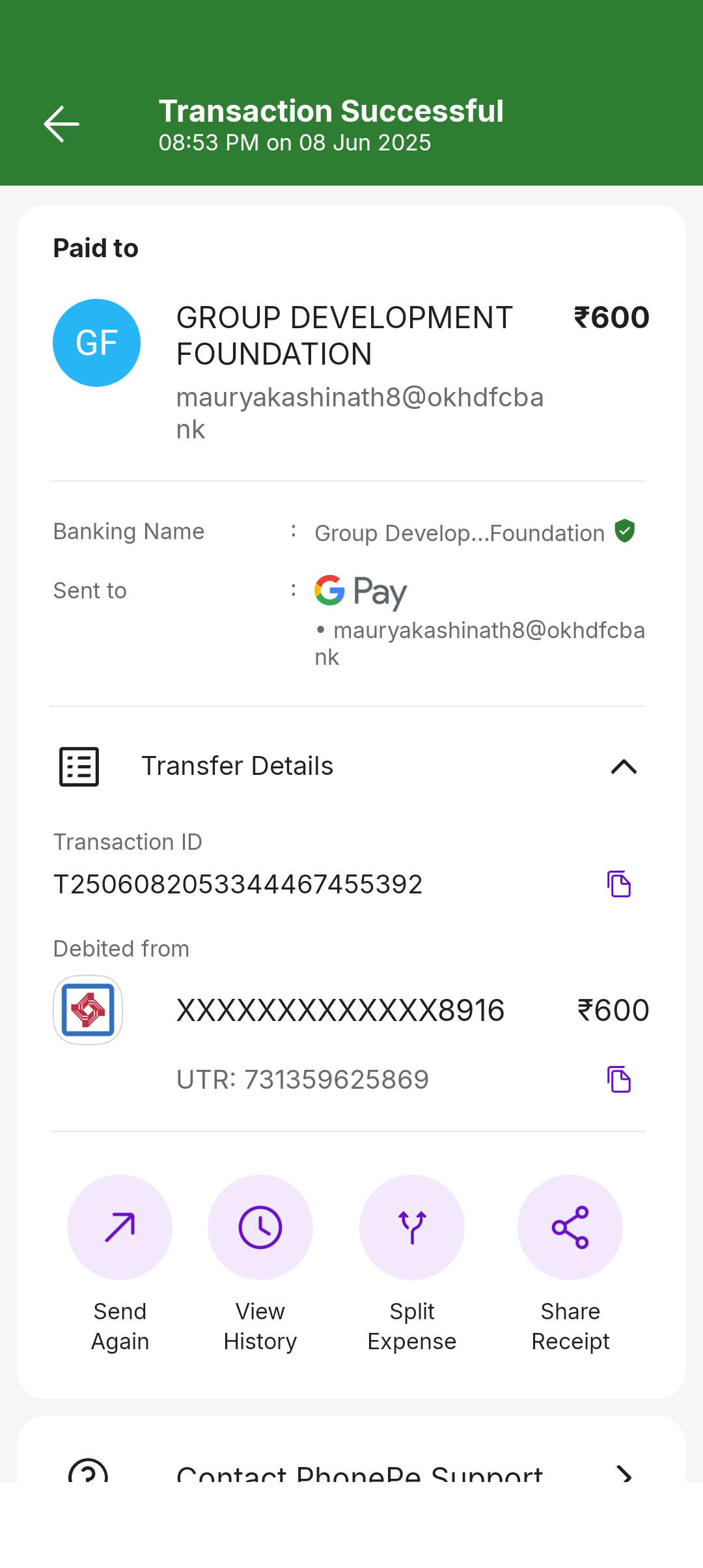The image size is (703, 1568).
Task: Collapse the Transfer Details section
Action: click(623, 766)
